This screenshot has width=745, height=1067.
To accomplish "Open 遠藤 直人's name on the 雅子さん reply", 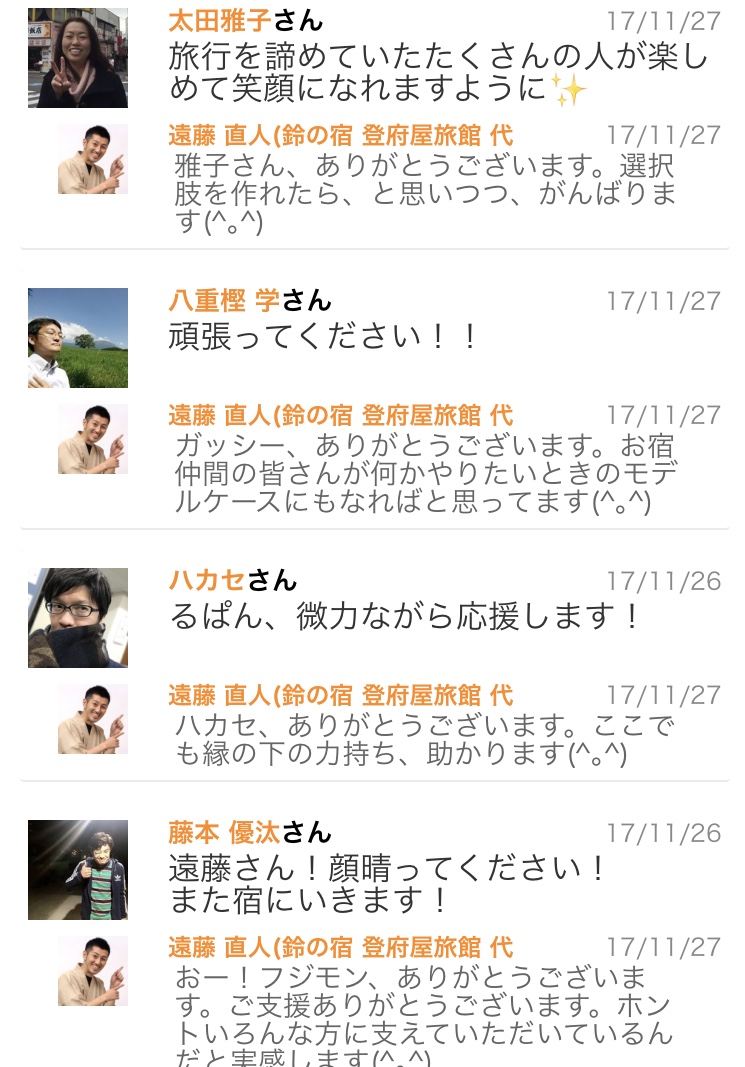I will [x=341, y=135].
